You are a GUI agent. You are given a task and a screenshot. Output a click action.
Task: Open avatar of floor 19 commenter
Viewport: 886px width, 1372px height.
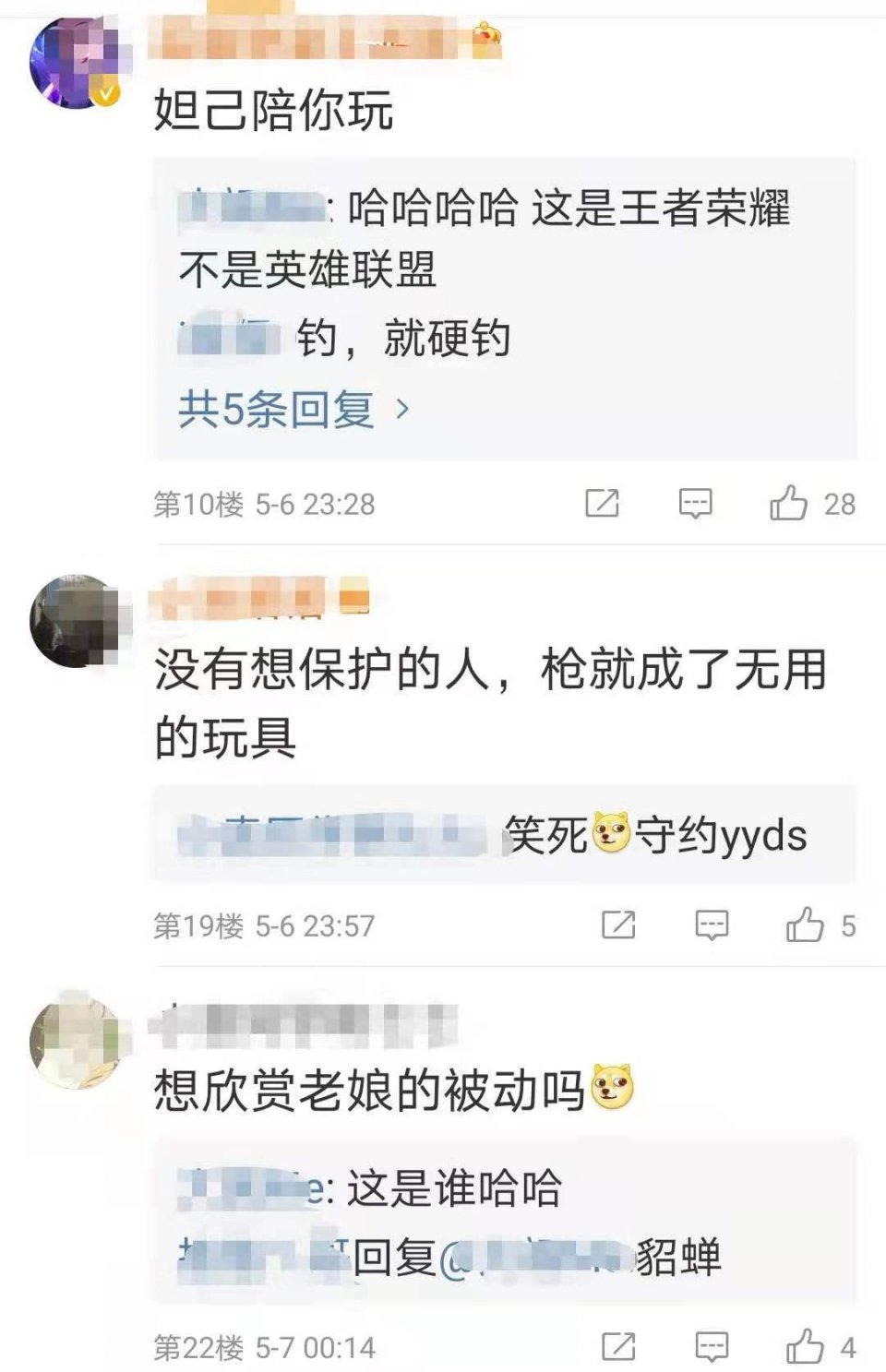point(76,621)
